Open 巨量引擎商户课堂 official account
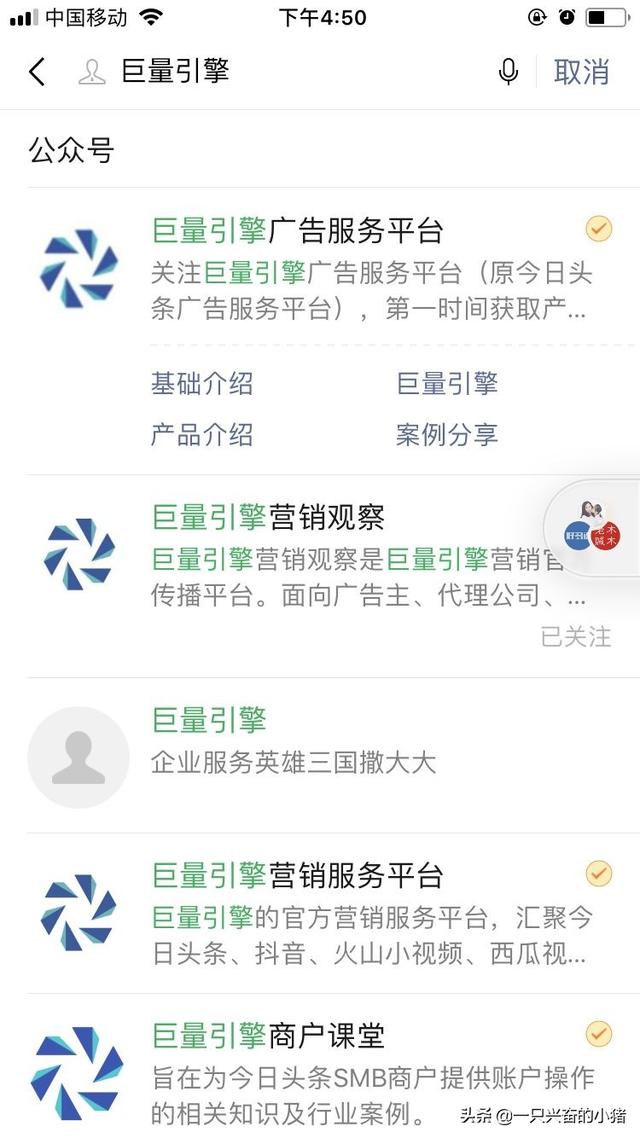The height and width of the screenshot is (1138, 640). click(x=268, y=1036)
